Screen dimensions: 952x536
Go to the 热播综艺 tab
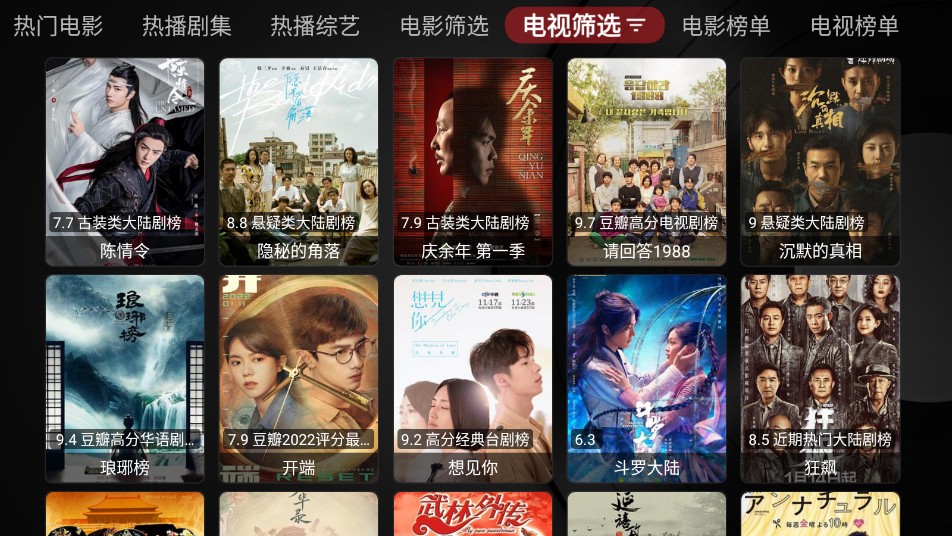(315, 26)
